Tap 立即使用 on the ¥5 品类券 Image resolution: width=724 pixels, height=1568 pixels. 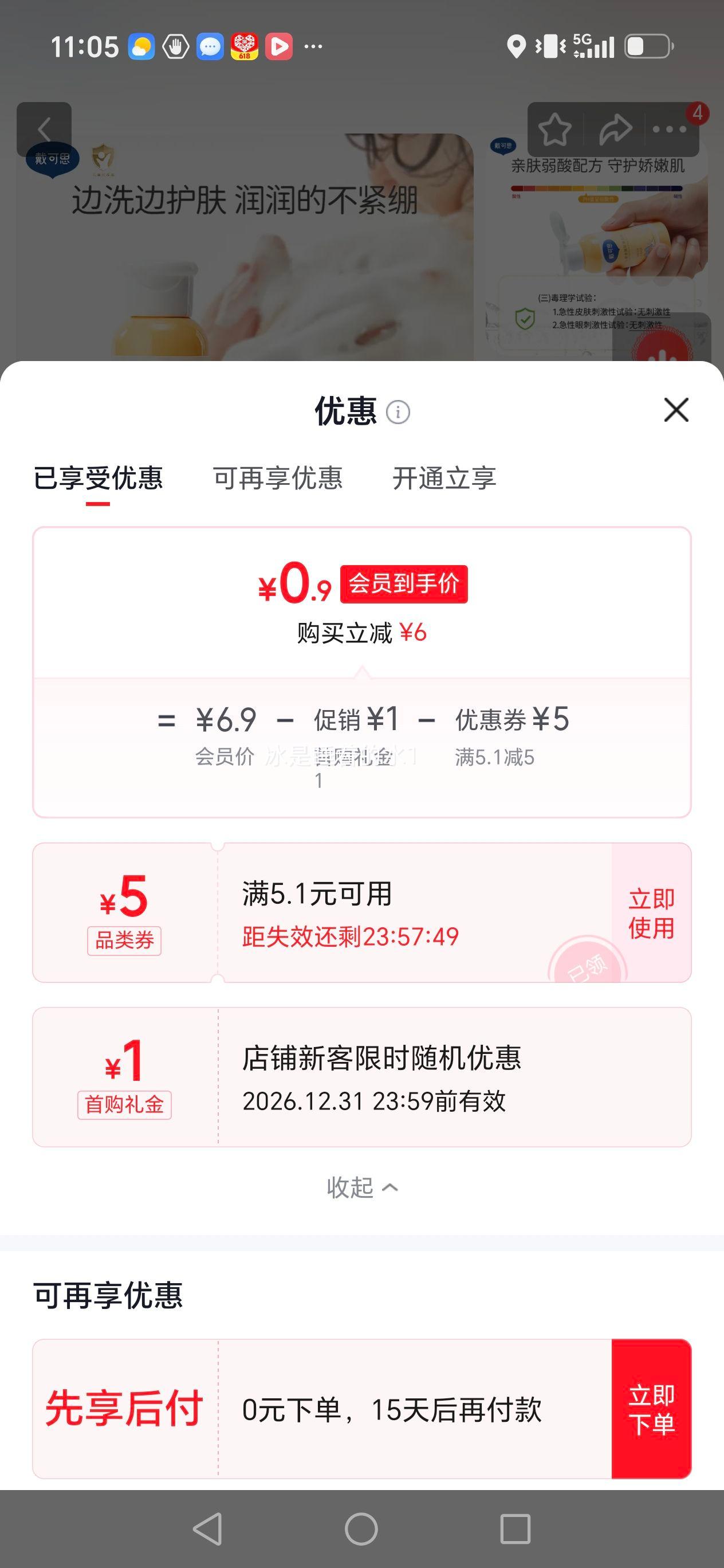pos(651,912)
